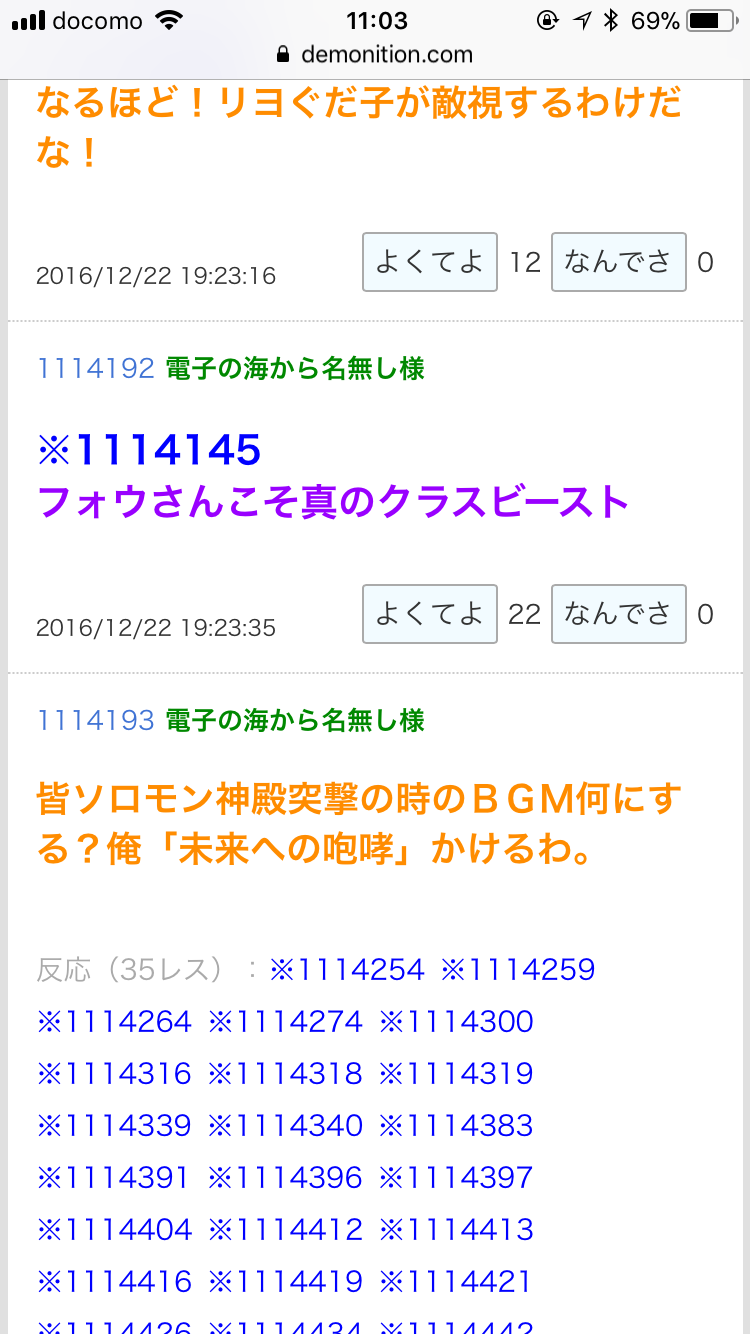Screen dimensions: 750x1334
Task: Upvote comment 1114192 with よくてよ
Action: [x=429, y=614]
